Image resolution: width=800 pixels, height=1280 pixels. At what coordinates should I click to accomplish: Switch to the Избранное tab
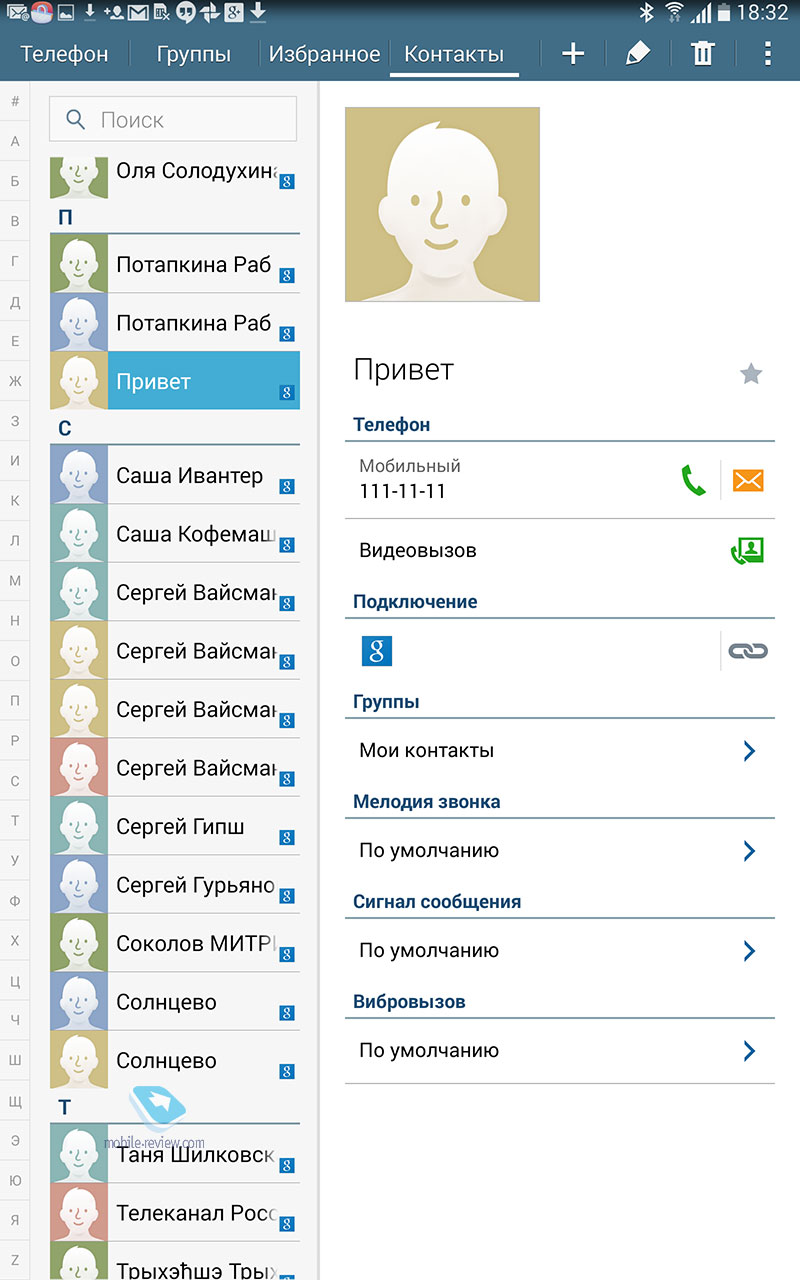[x=324, y=54]
